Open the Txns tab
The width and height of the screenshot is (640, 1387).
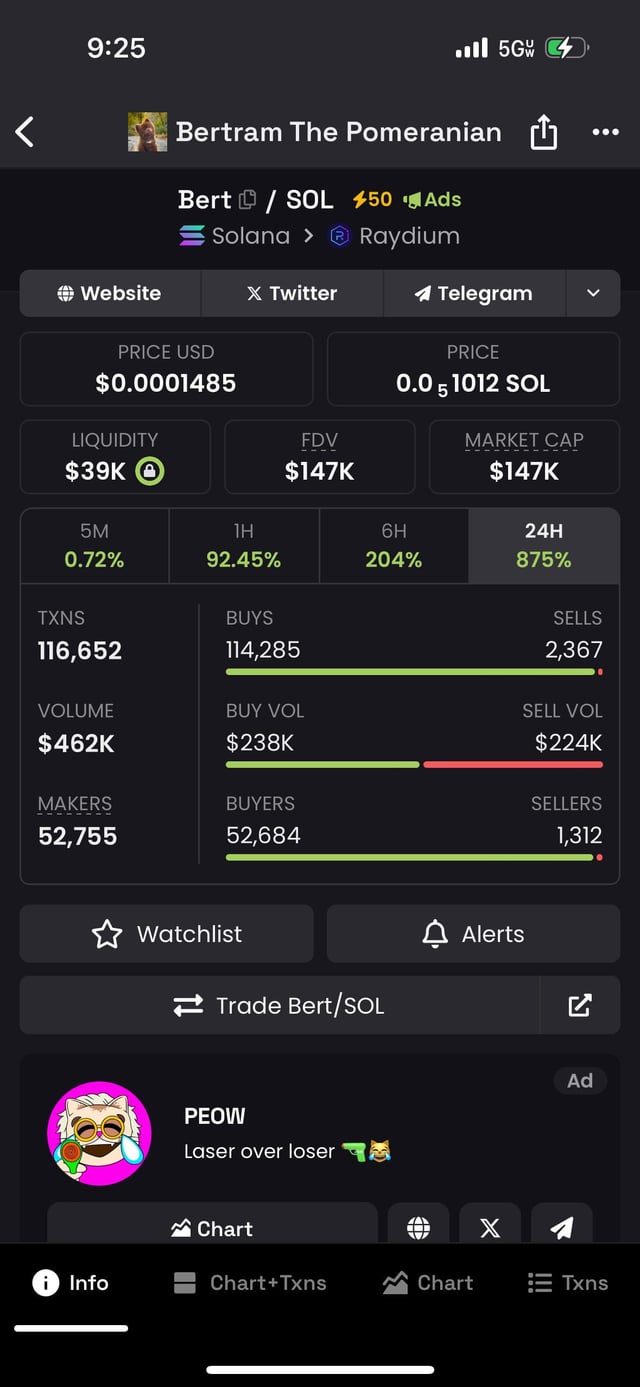[567, 1283]
